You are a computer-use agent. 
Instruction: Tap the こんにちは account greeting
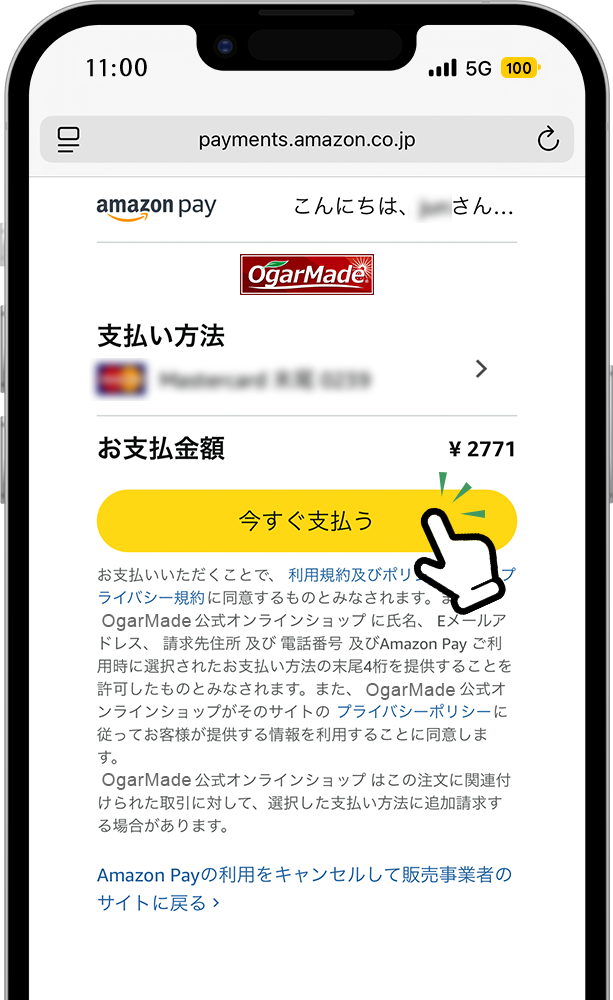point(403,206)
